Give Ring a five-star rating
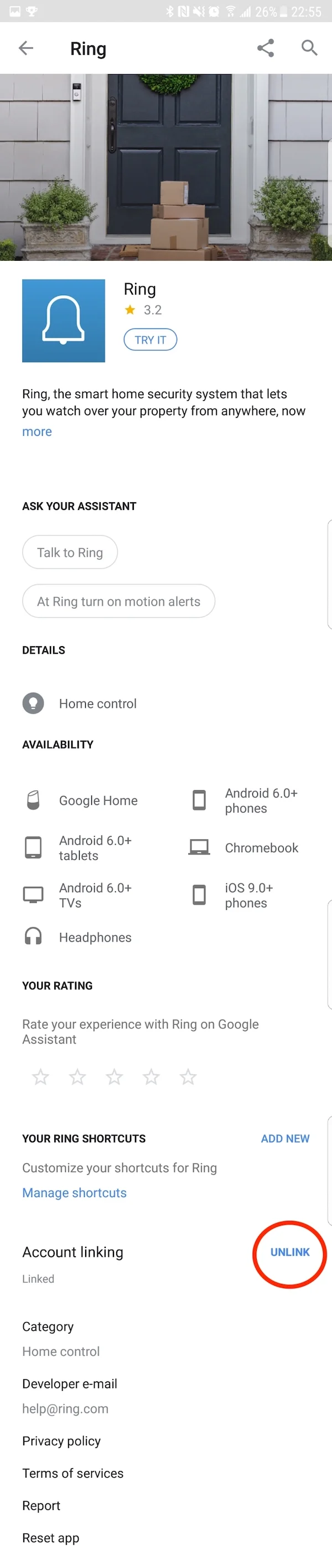Screen dimensions: 332x1568 [x=189, y=1077]
